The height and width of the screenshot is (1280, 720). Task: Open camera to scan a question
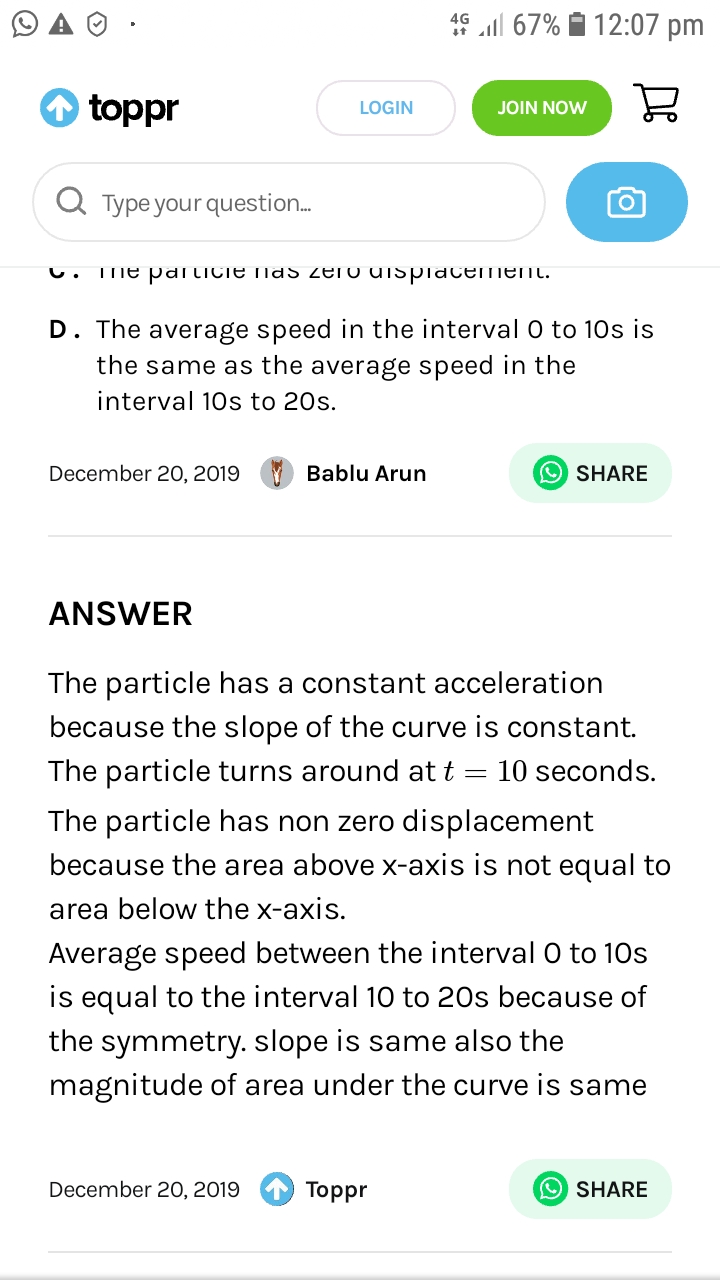pyautogui.click(x=626, y=202)
